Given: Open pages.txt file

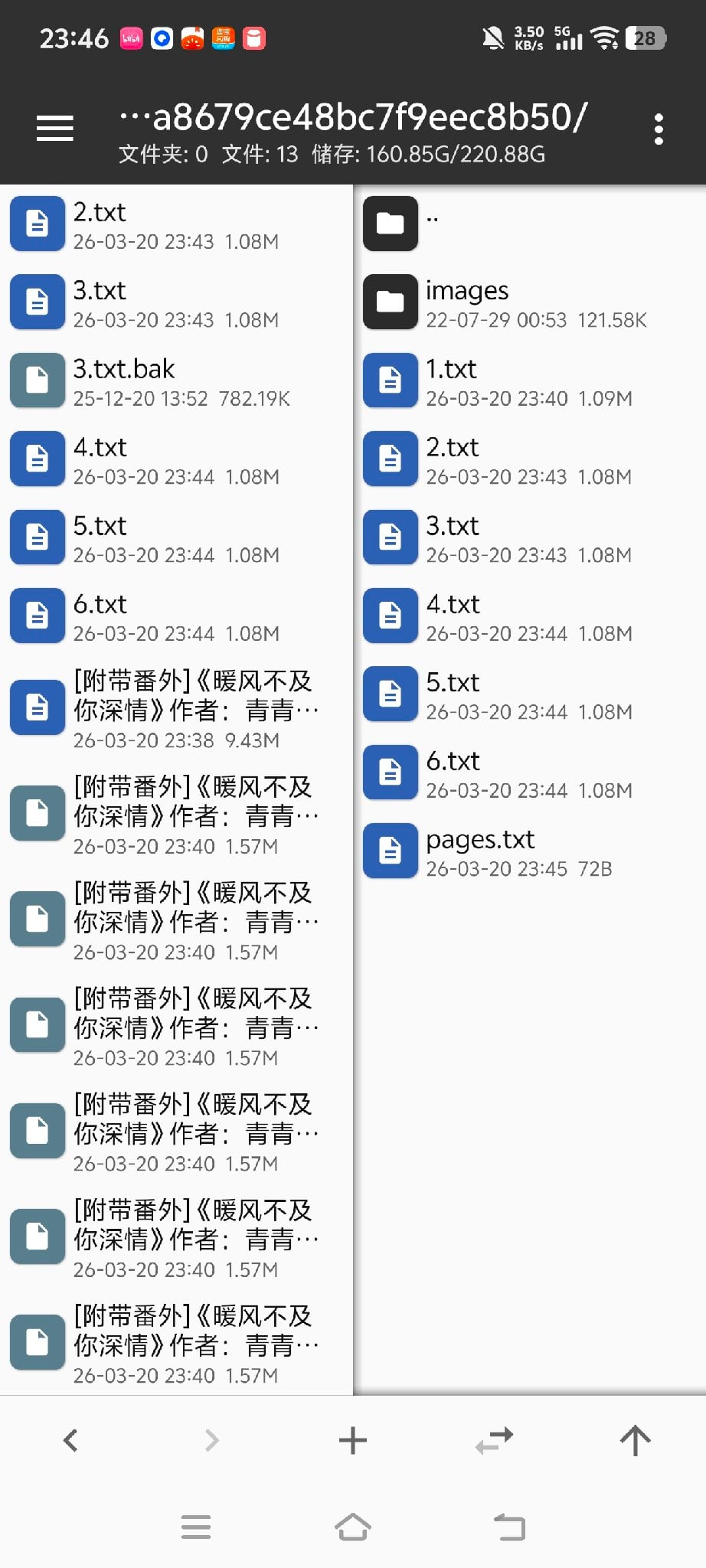Looking at the screenshot, I should click(x=530, y=851).
